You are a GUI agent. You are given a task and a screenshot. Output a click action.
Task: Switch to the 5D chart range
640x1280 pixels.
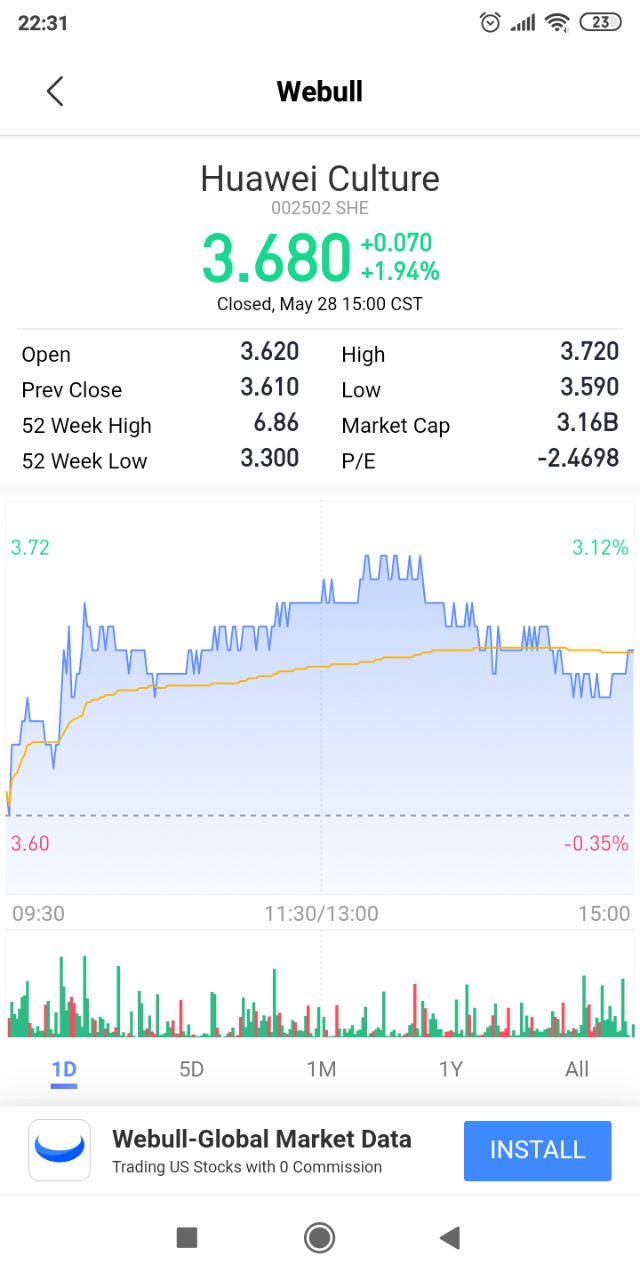click(x=191, y=1069)
